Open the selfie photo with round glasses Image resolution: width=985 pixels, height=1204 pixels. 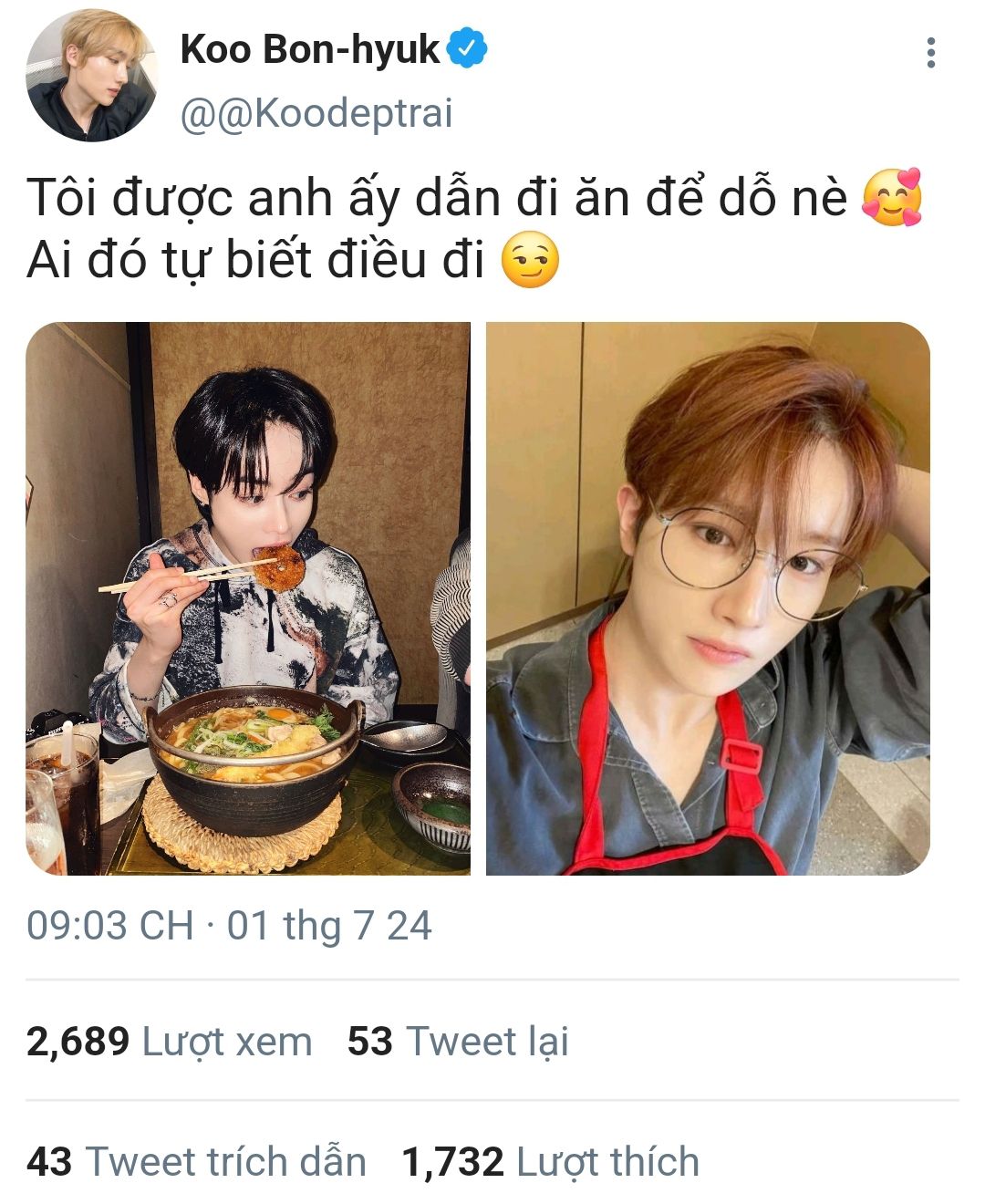point(708,598)
